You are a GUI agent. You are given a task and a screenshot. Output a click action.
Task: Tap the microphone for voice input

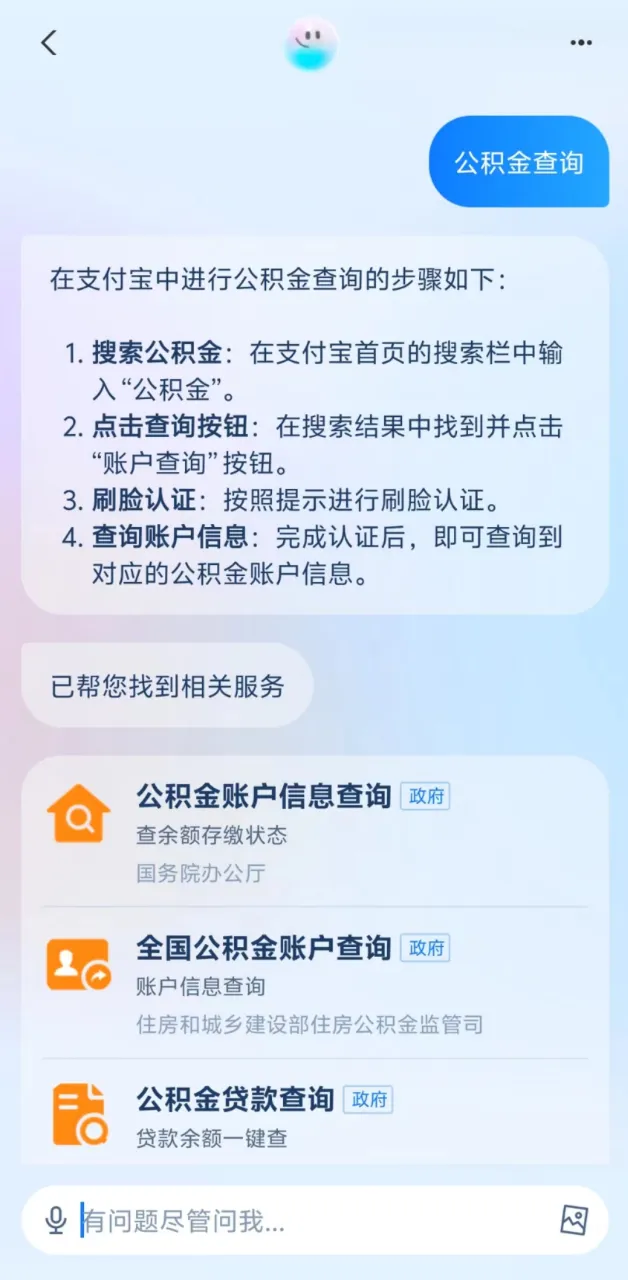56,1220
